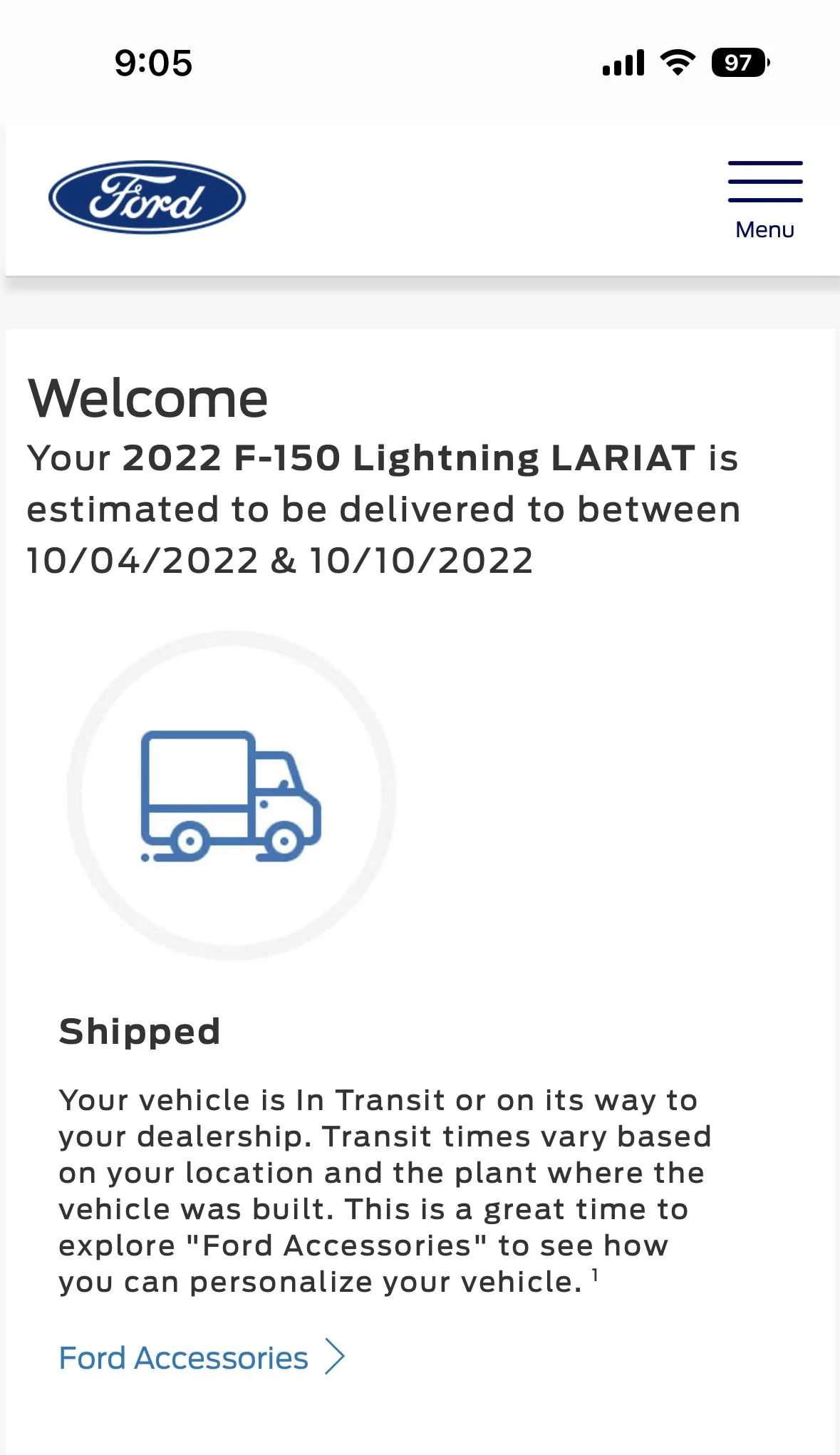This screenshot has height=1455, width=840.
Task: Tap the cellular signal bars icon
Action: click(623, 63)
